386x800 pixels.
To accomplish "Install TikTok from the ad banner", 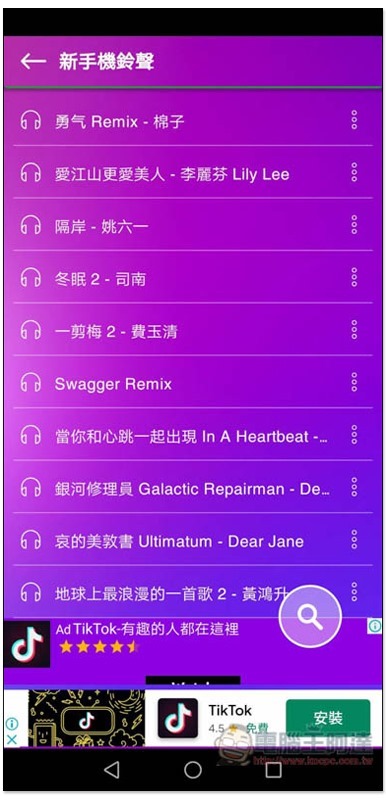I will 328,719.
